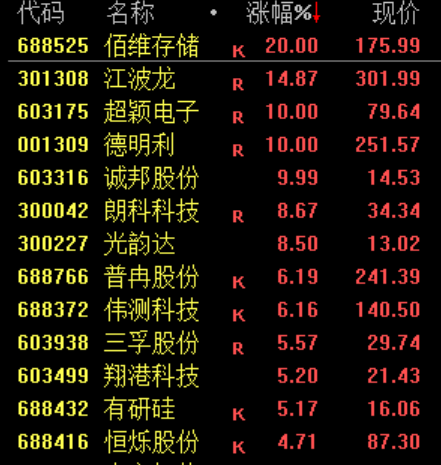
Task: Sort the list by 现价 column header
Action: click(396, 13)
